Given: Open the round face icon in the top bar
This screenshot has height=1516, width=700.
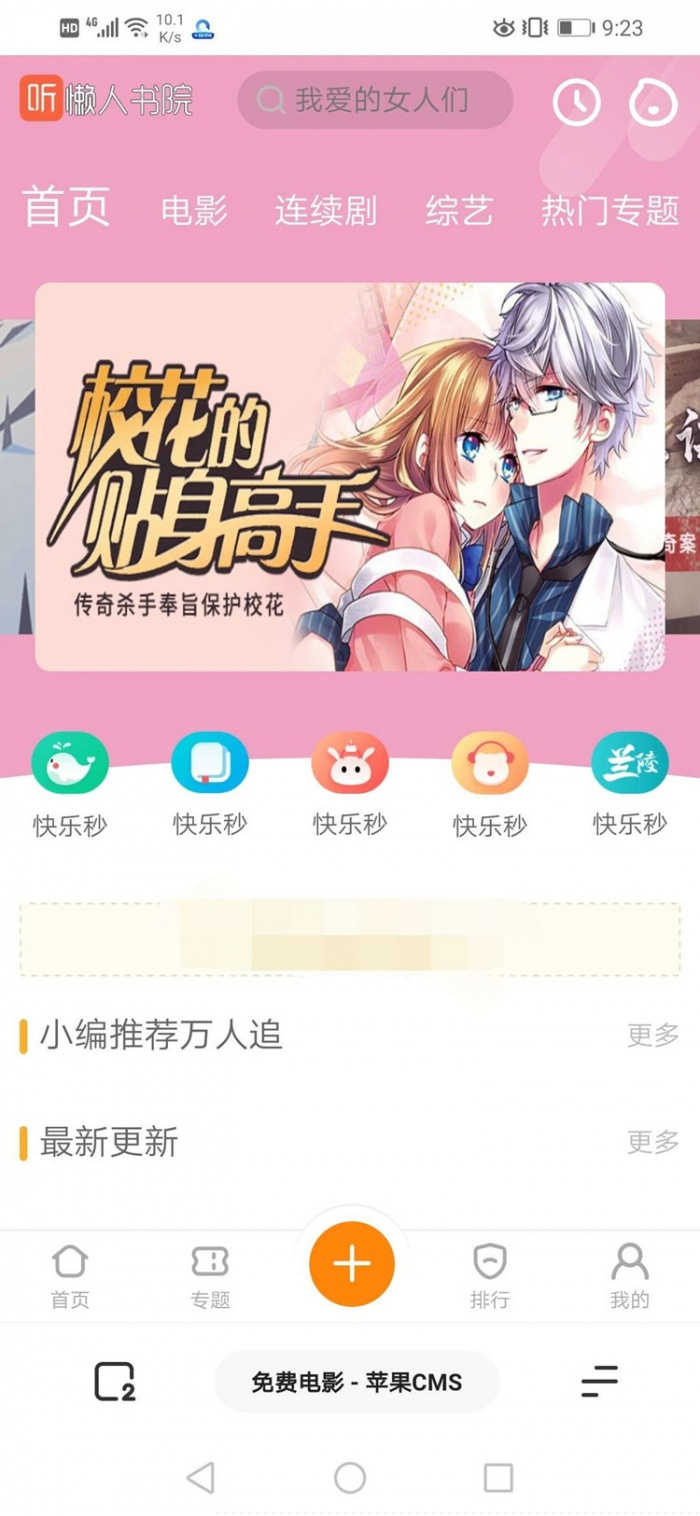Looking at the screenshot, I should [653, 102].
